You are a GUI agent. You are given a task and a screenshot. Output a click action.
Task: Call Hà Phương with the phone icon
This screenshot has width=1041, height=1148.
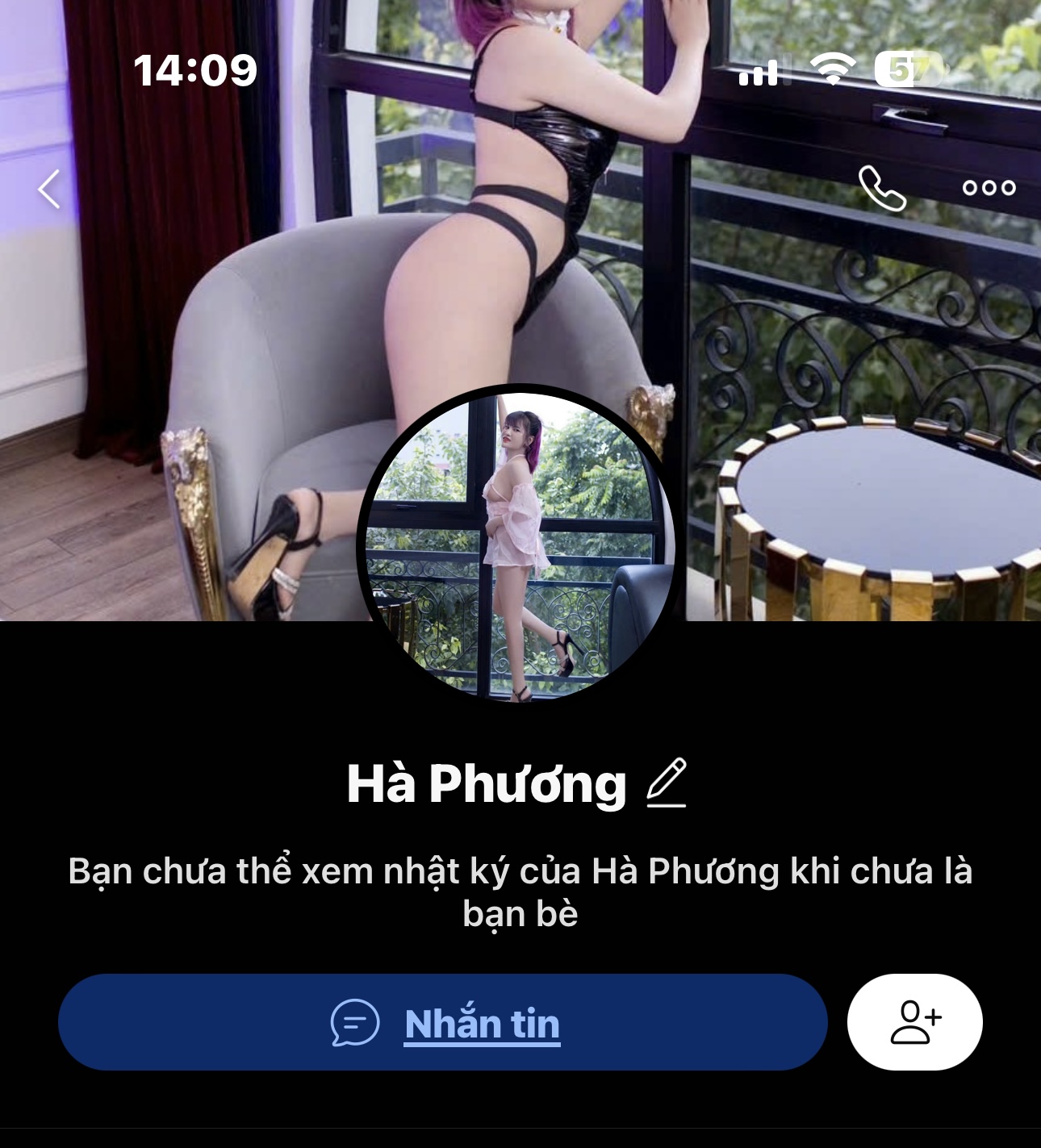882,189
